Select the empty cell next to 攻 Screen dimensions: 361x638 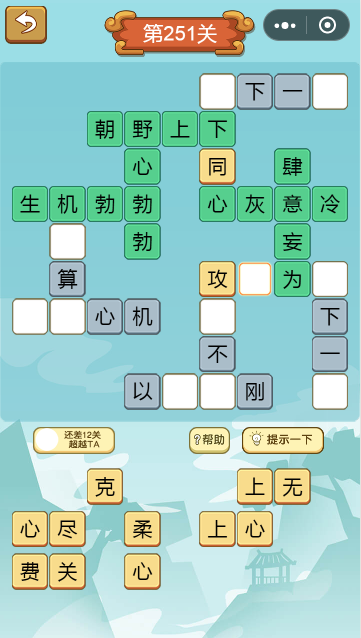(x=255, y=279)
